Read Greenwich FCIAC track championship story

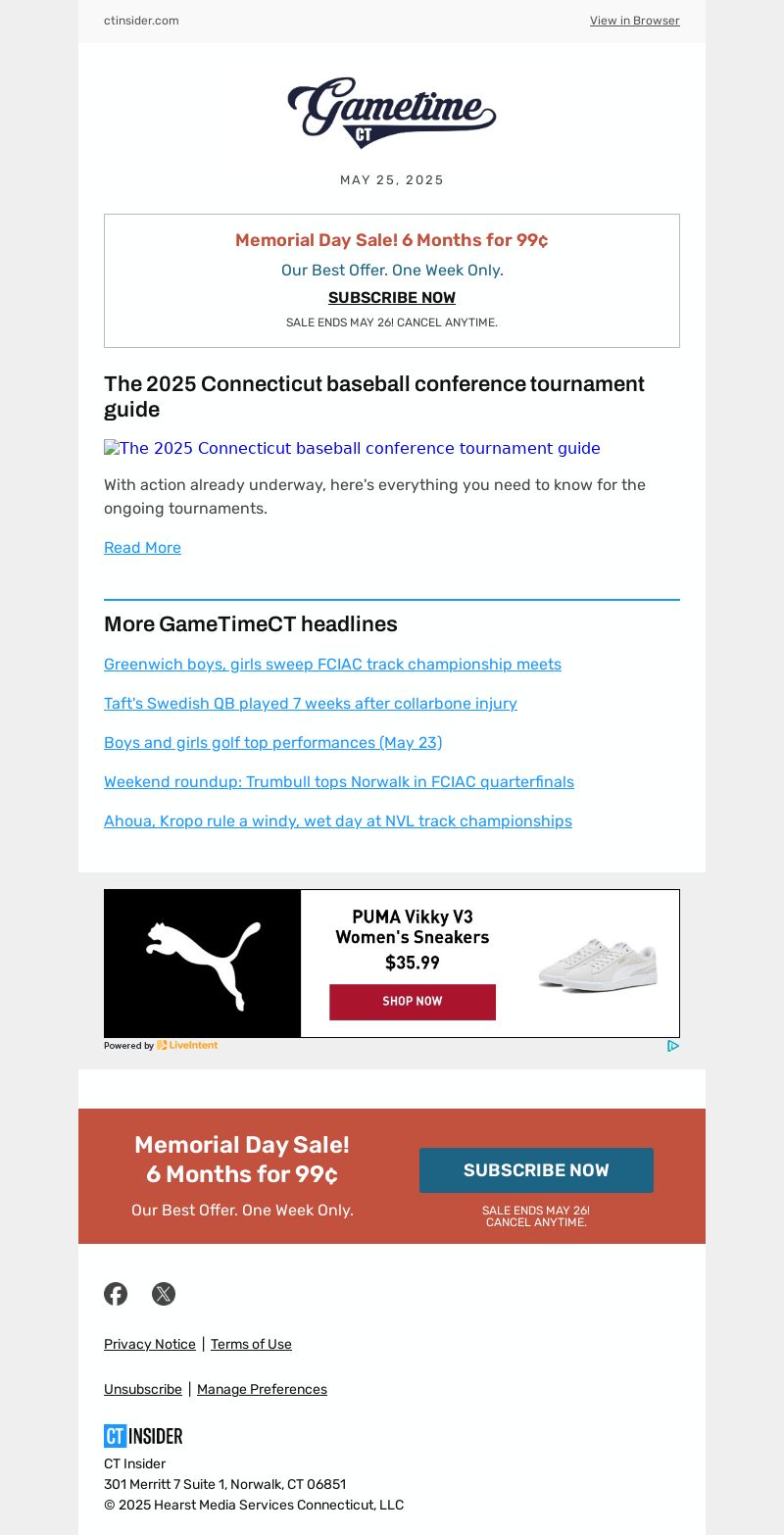click(x=332, y=664)
